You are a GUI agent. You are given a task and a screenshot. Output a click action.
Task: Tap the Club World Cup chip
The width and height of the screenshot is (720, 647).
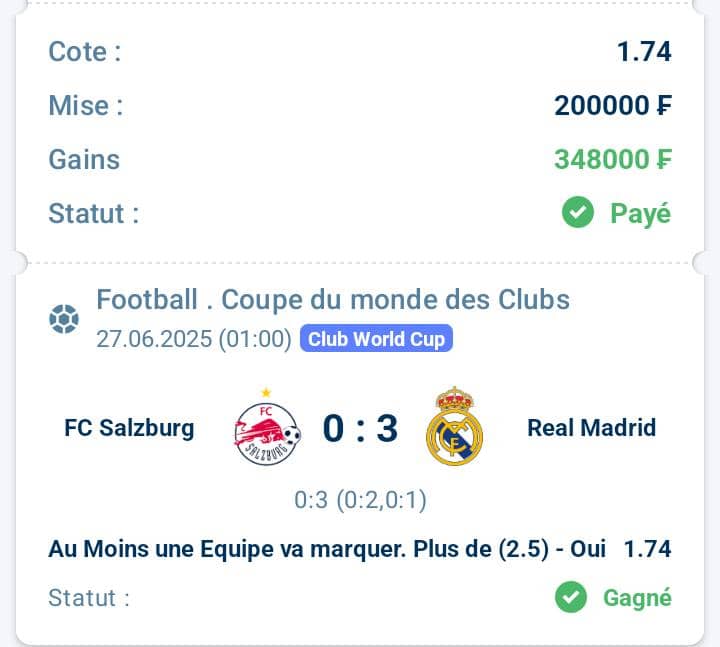pyautogui.click(x=377, y=339)
